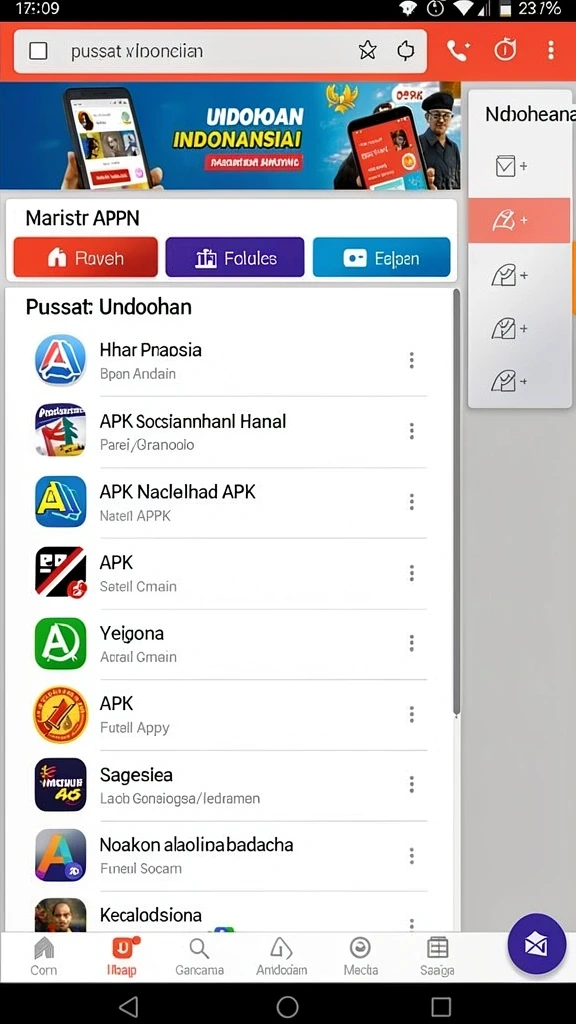Select the blue Eelpan button
Screen dimensions: 576x1024
(381, 258)
